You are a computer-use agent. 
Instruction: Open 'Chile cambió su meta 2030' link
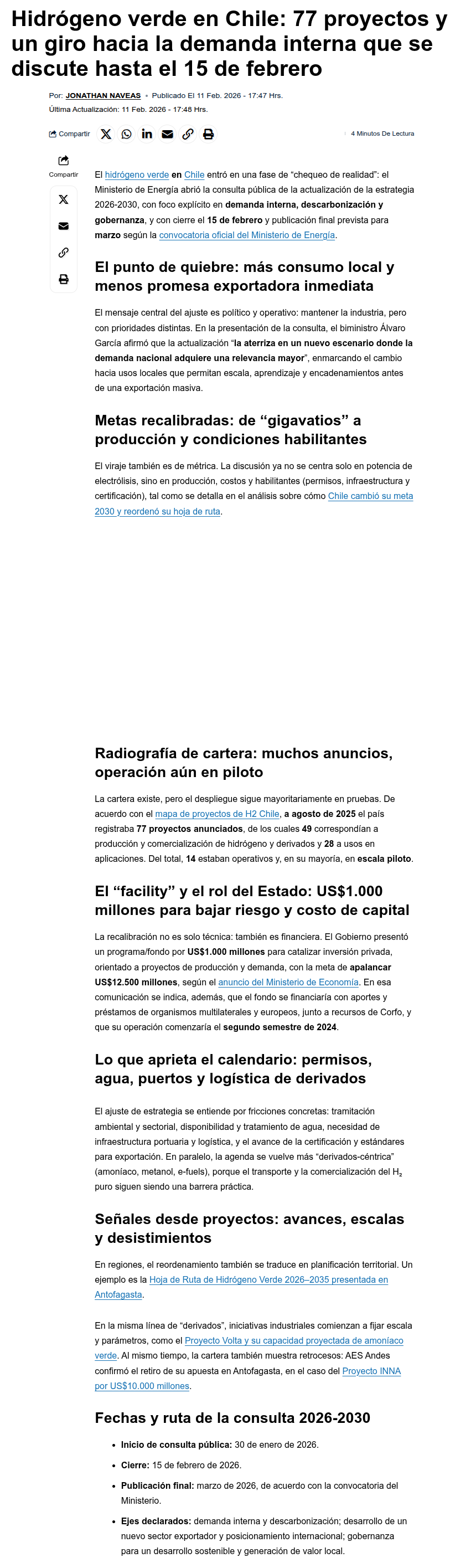pos(370,496)
